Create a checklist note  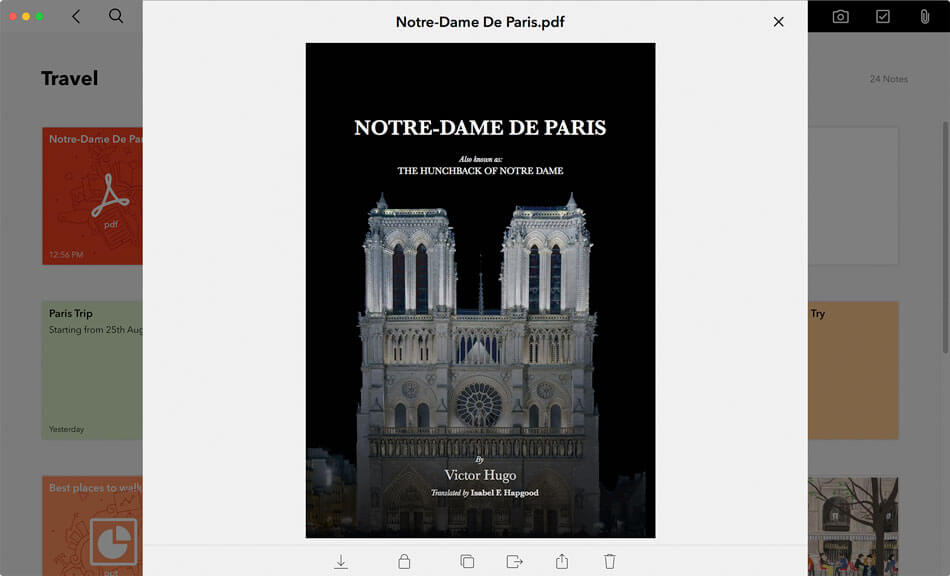coord(883,17)
